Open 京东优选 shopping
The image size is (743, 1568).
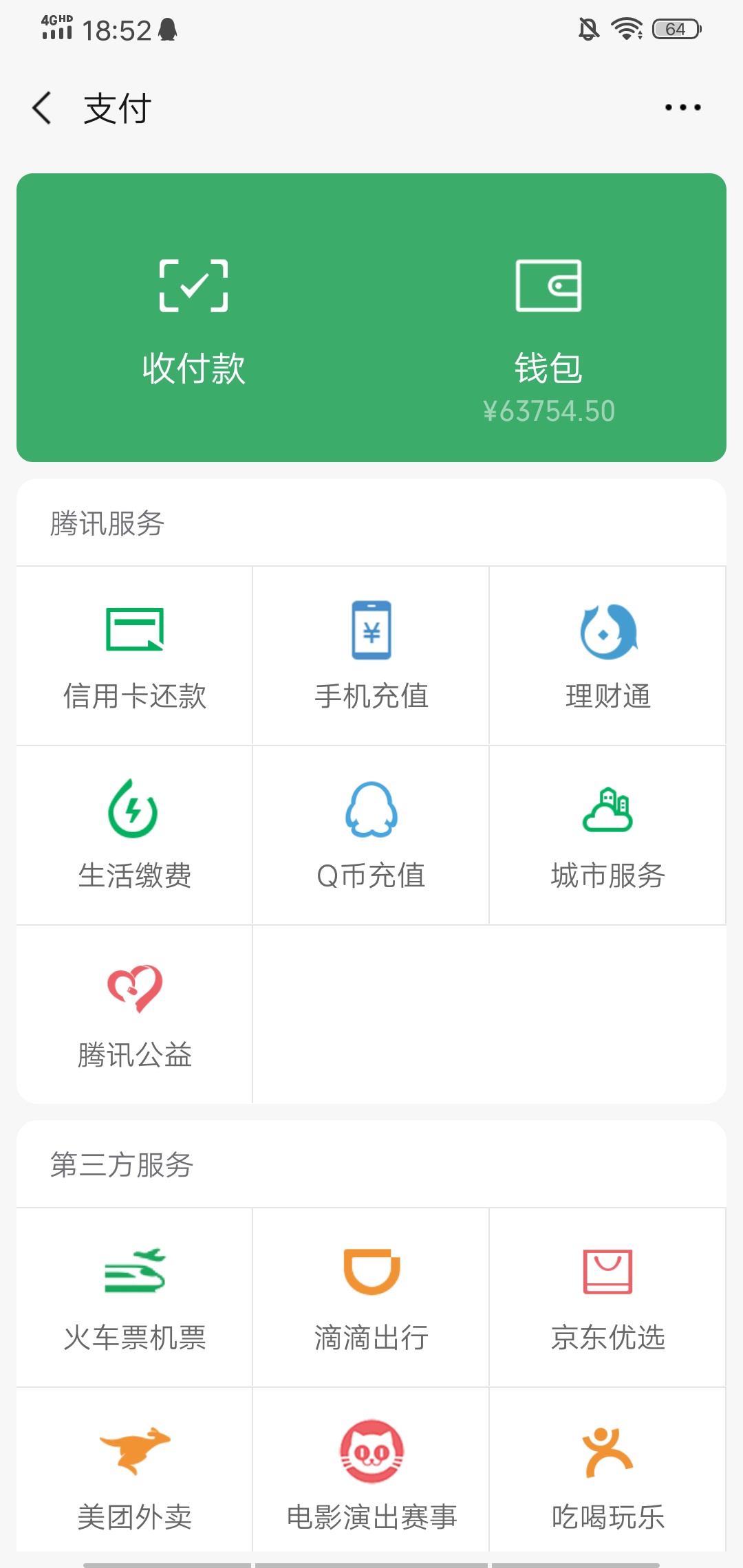pyautogui.click(x=608, y=1297)
